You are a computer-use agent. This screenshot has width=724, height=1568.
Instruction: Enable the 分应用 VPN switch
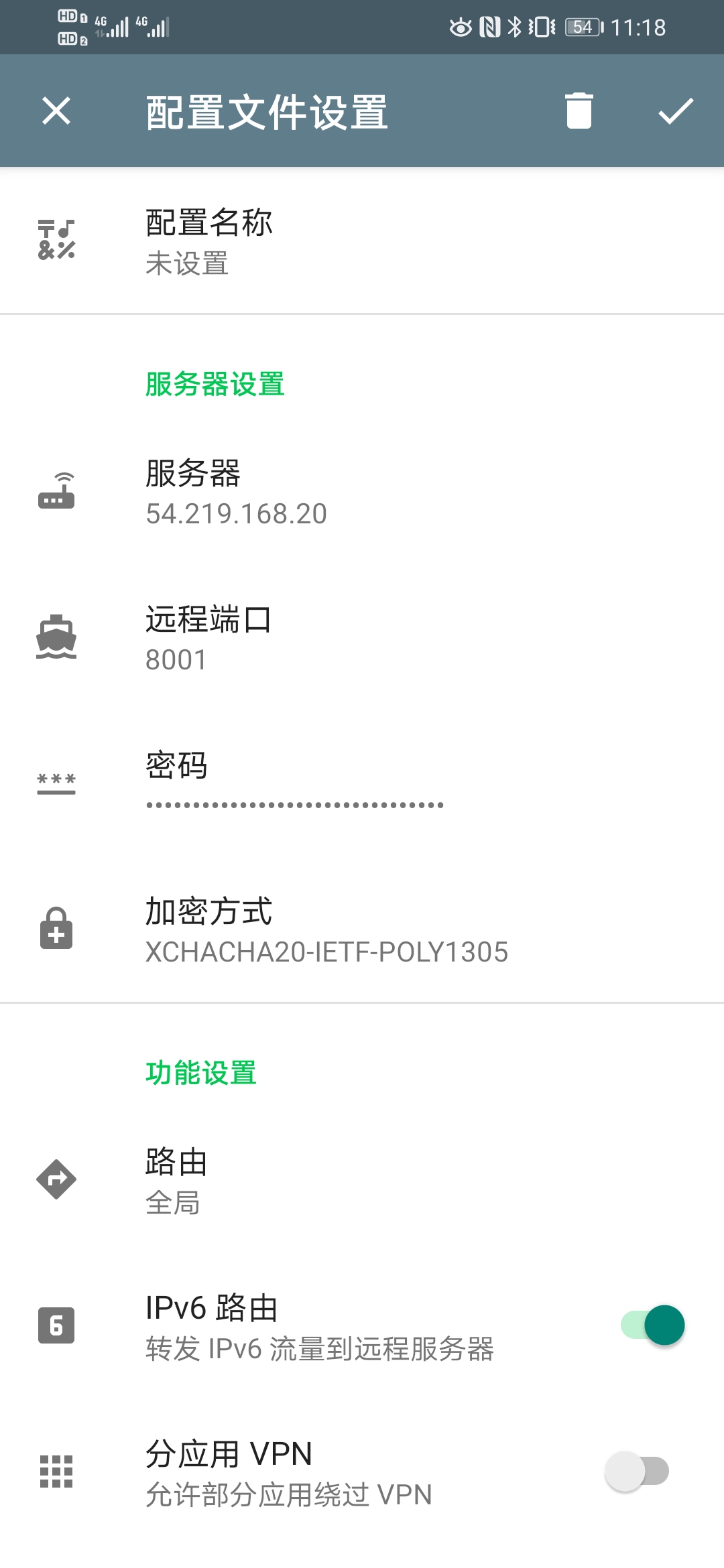(637, 1472)
